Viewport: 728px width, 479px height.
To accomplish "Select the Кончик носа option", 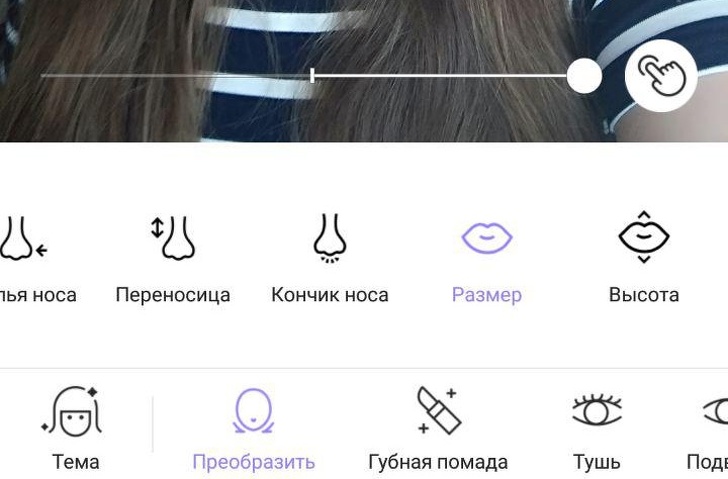I will pyautogui.click(x=330, y=258).
